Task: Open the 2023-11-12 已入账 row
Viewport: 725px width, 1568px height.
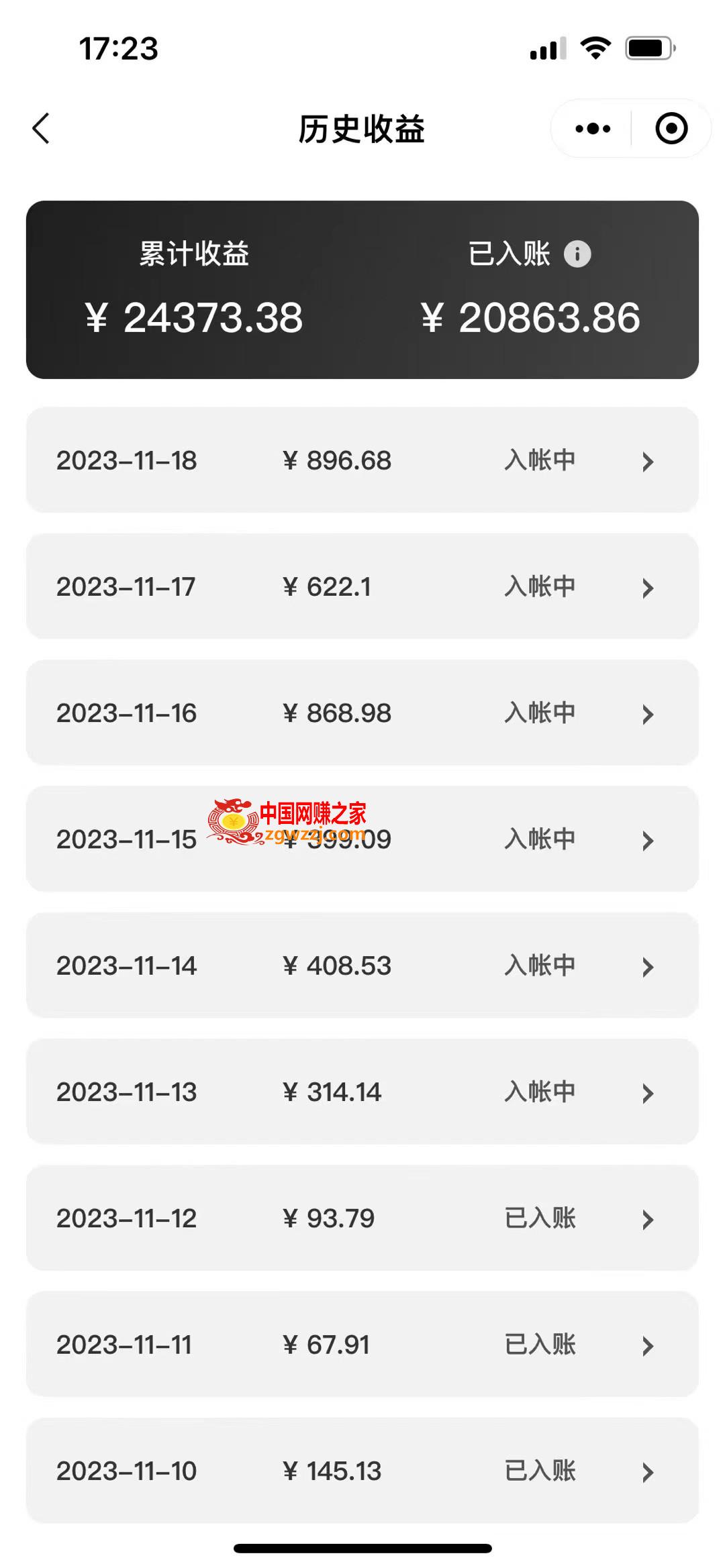Action: coord(362,1218)
